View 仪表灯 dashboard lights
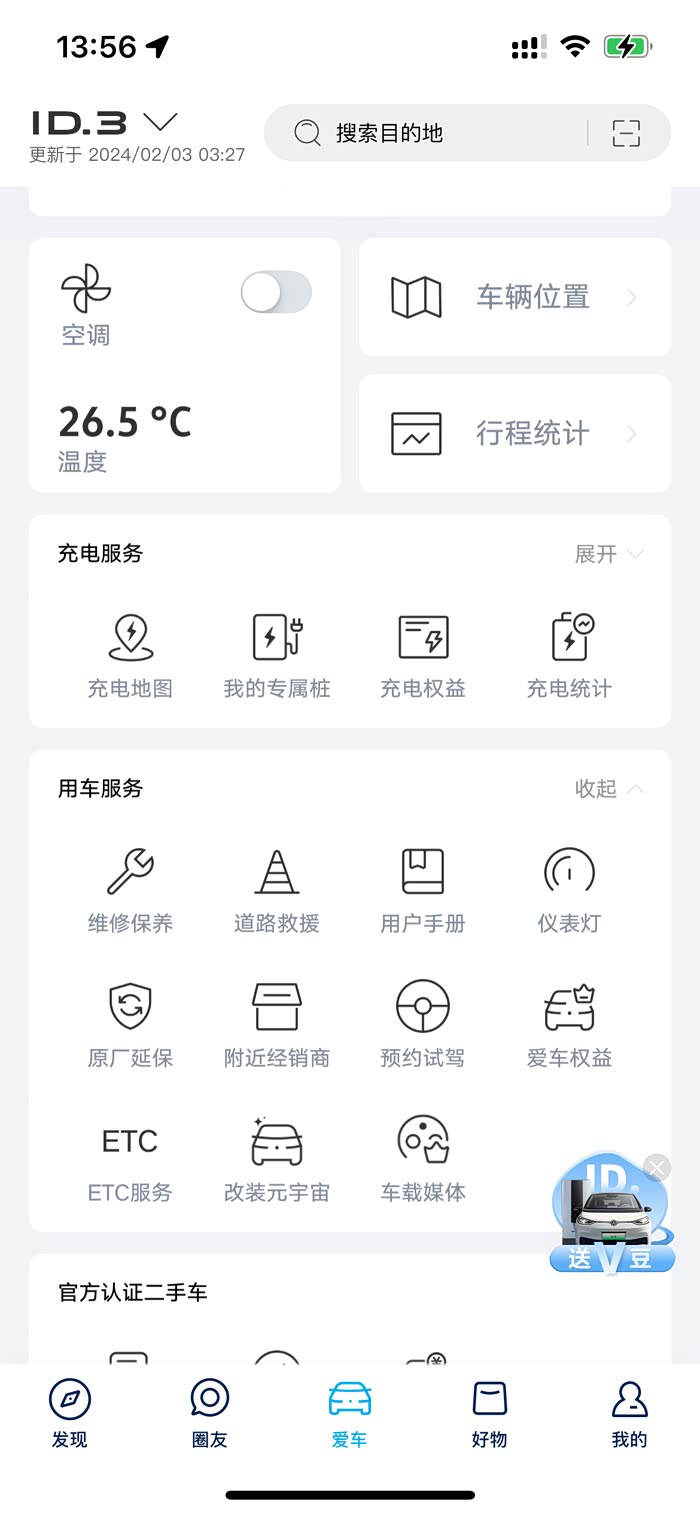700x1514 pixels. (569, 890)
